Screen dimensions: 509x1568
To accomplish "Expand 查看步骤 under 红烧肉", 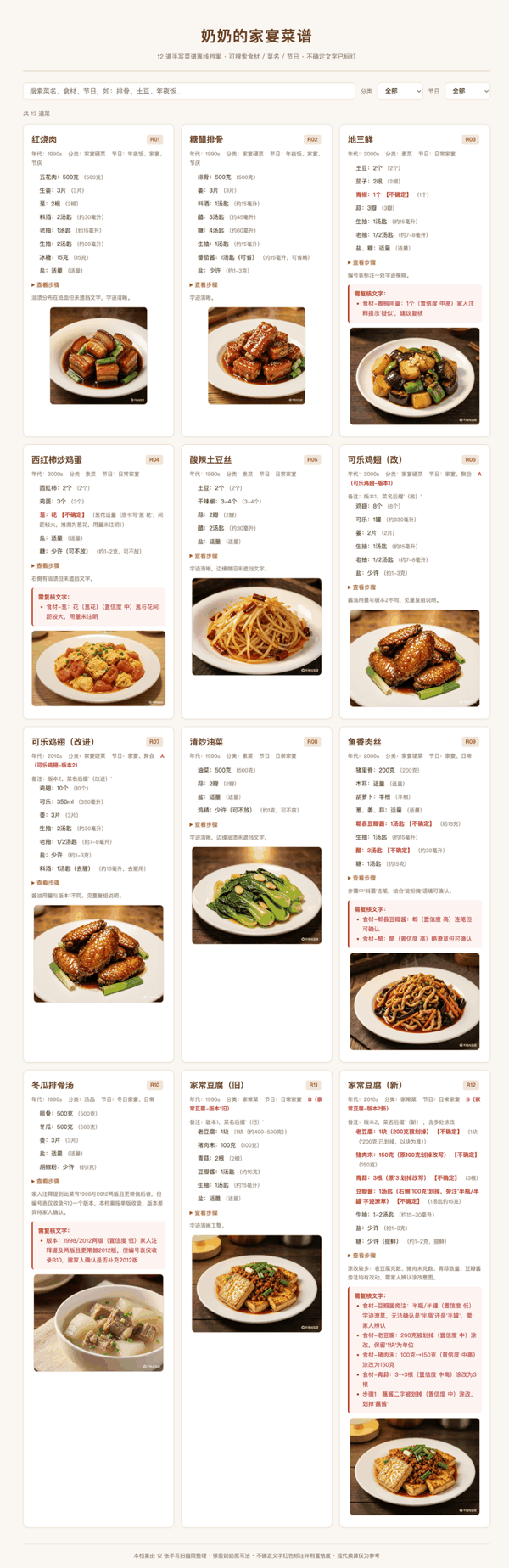I will pyautogui.click(x=45, y=284).
